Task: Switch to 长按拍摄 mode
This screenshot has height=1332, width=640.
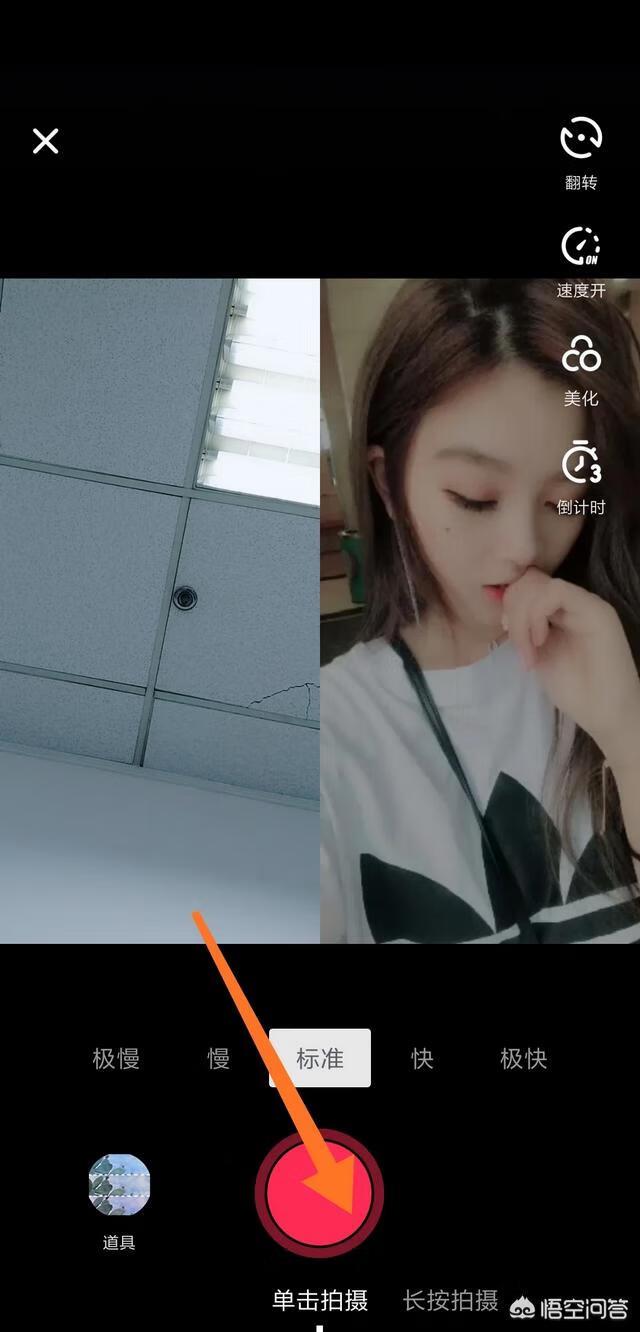Action: [x=450, y=1300]
